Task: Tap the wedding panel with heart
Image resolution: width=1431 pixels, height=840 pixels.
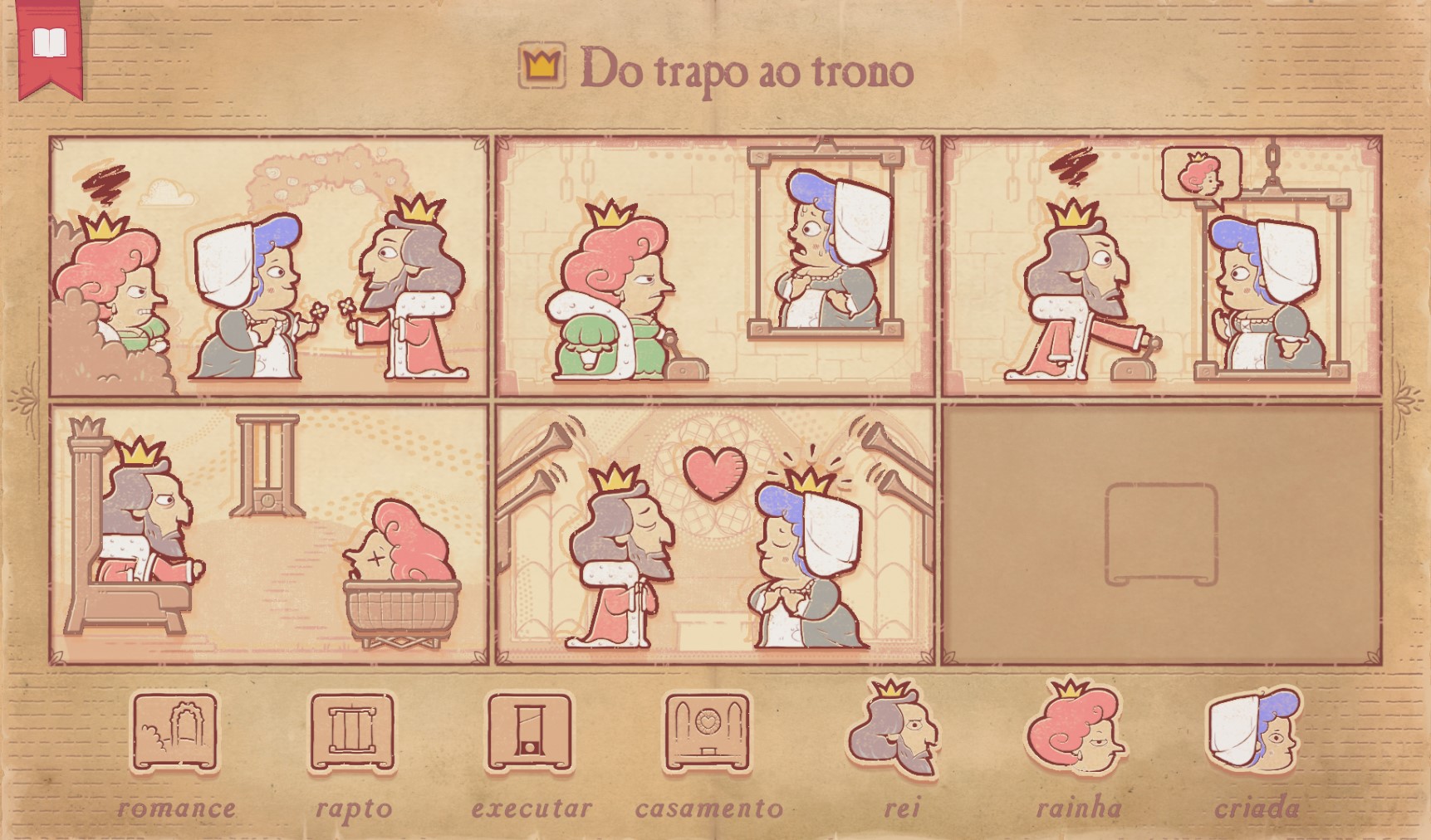Action: pos(715,535)
